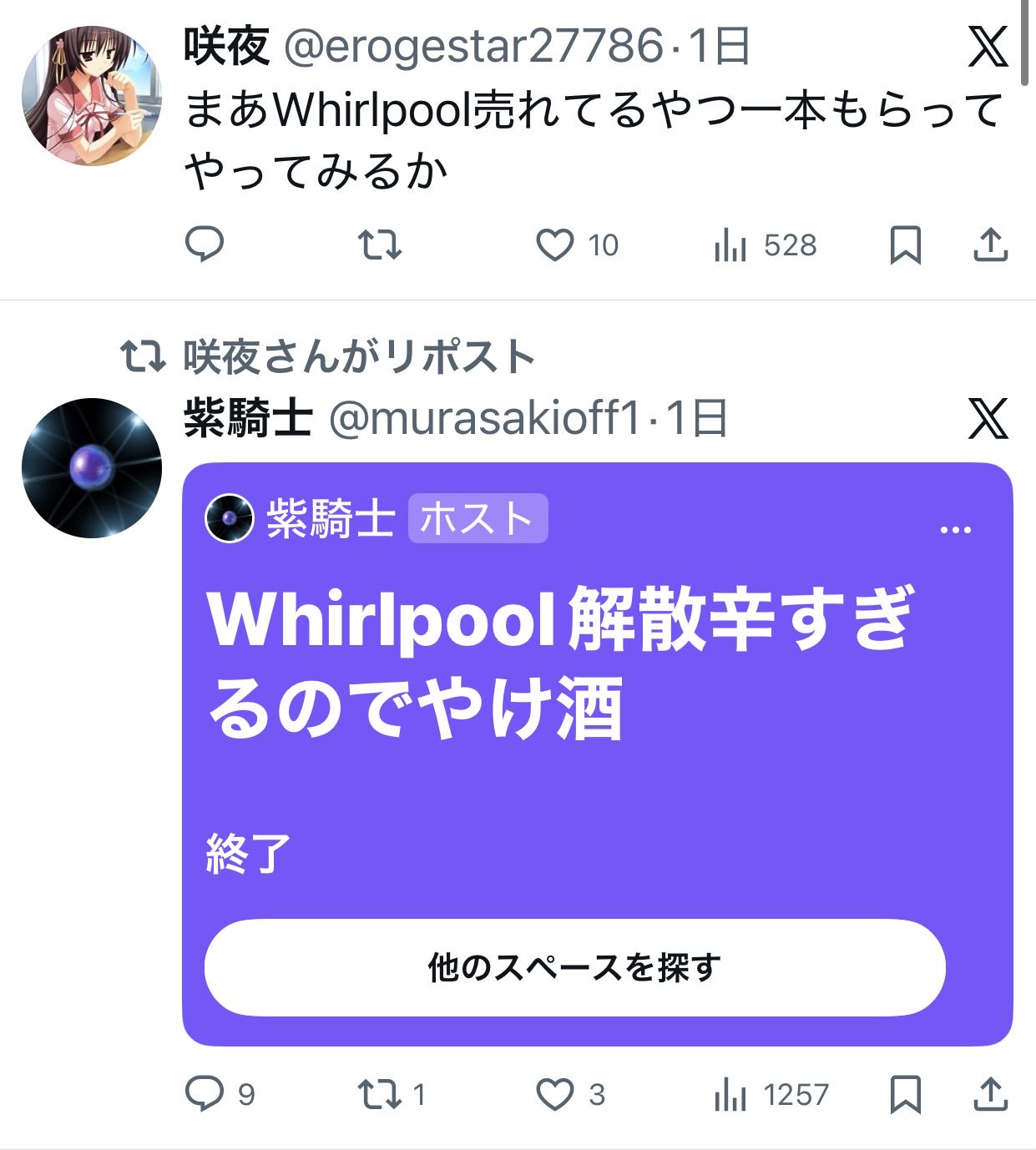Open 咲夜's profile avatar
Image resolution: width=1036 pixels, height=1150 pixels.
91,96
